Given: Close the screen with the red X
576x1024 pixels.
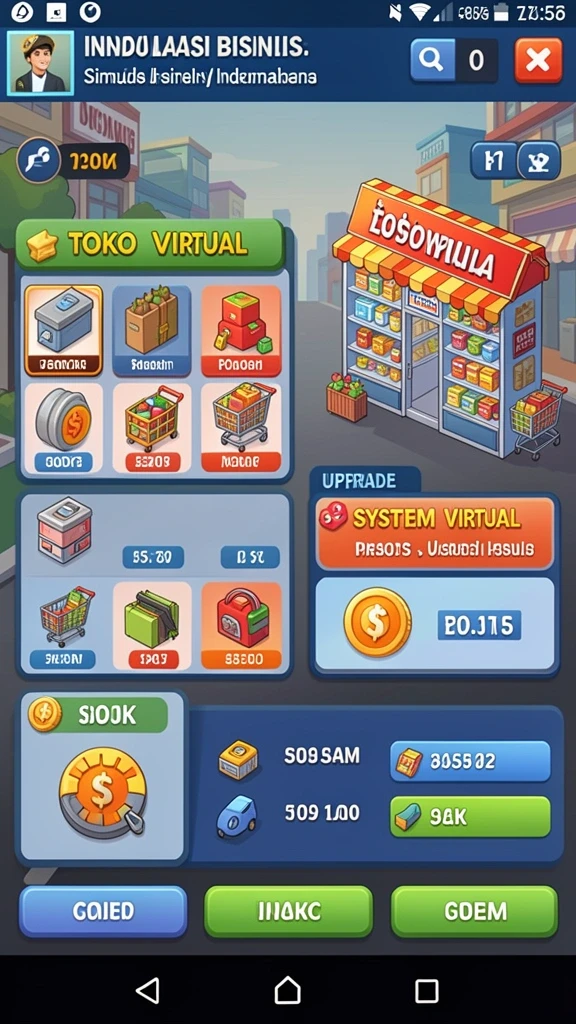Looking at the screenshot, I should click(538, 61).
